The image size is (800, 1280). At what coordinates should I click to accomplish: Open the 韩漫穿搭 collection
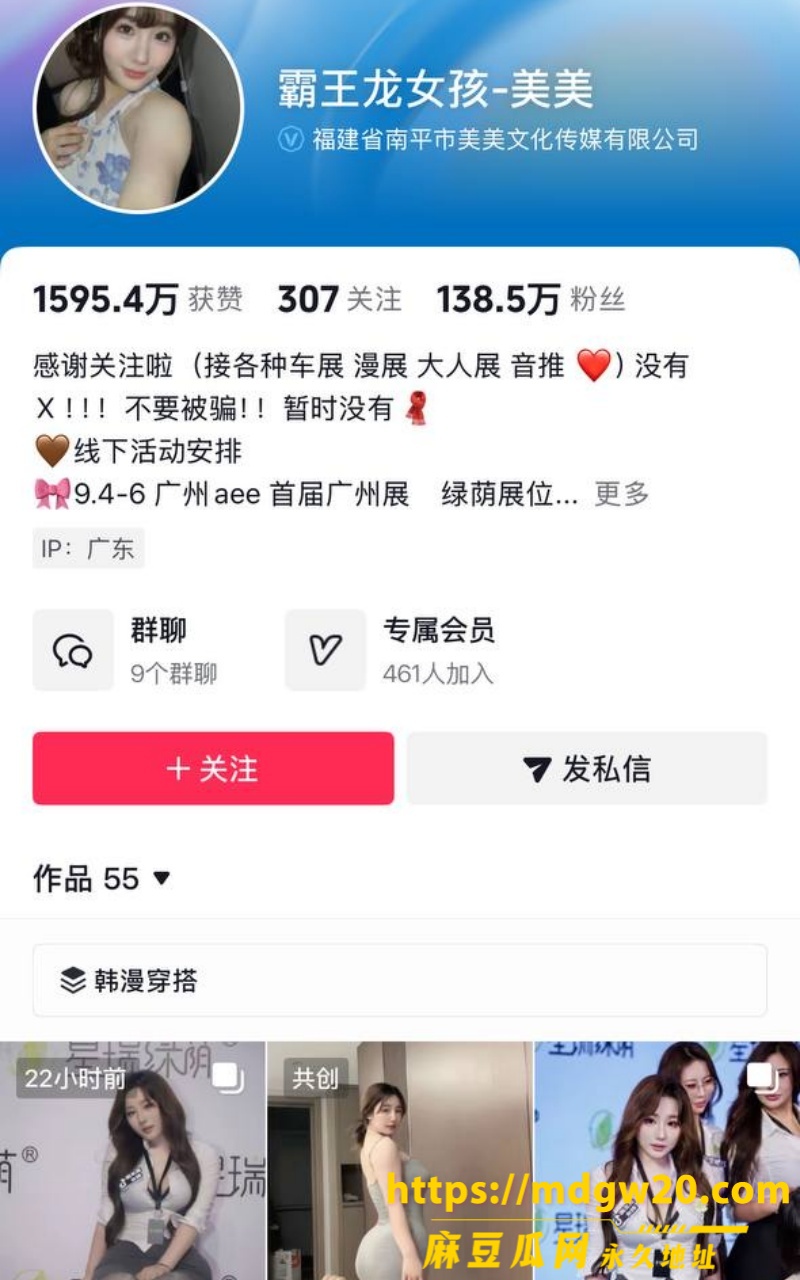[x=400, y=980]
